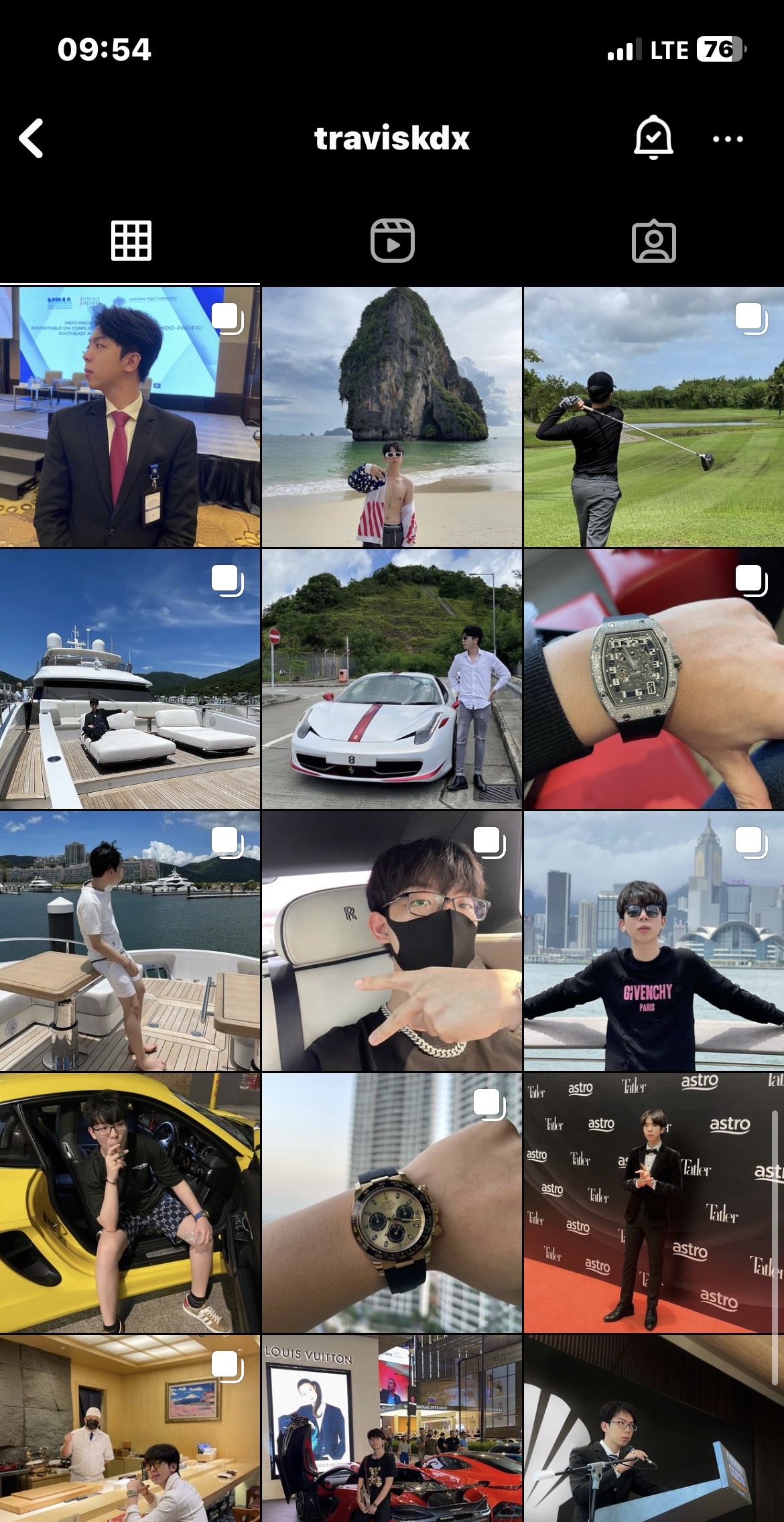Open the marina white outfit post
784x1522 pixels.
click(129, 941)
